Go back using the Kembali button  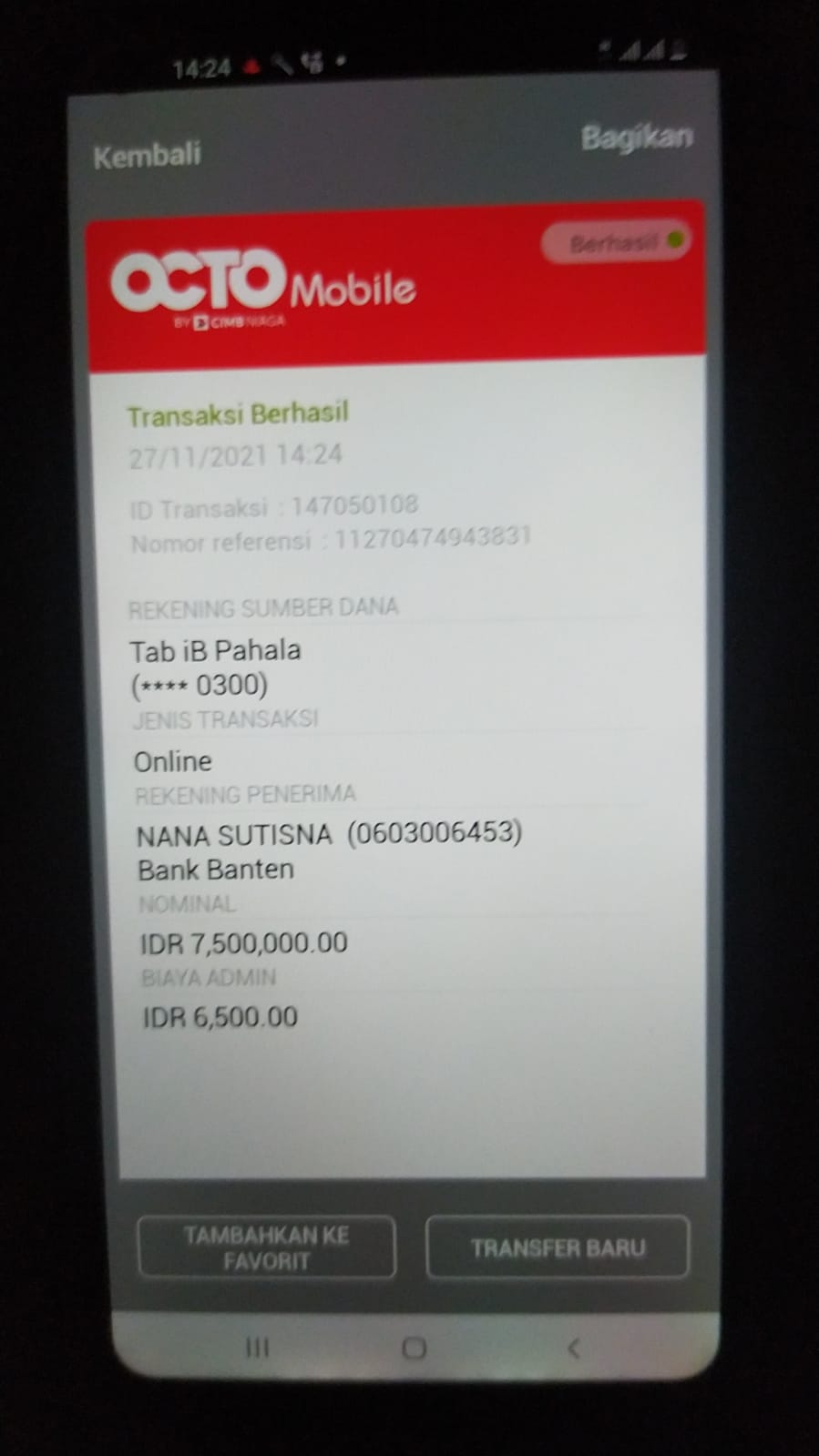click(x=147, y=155)
